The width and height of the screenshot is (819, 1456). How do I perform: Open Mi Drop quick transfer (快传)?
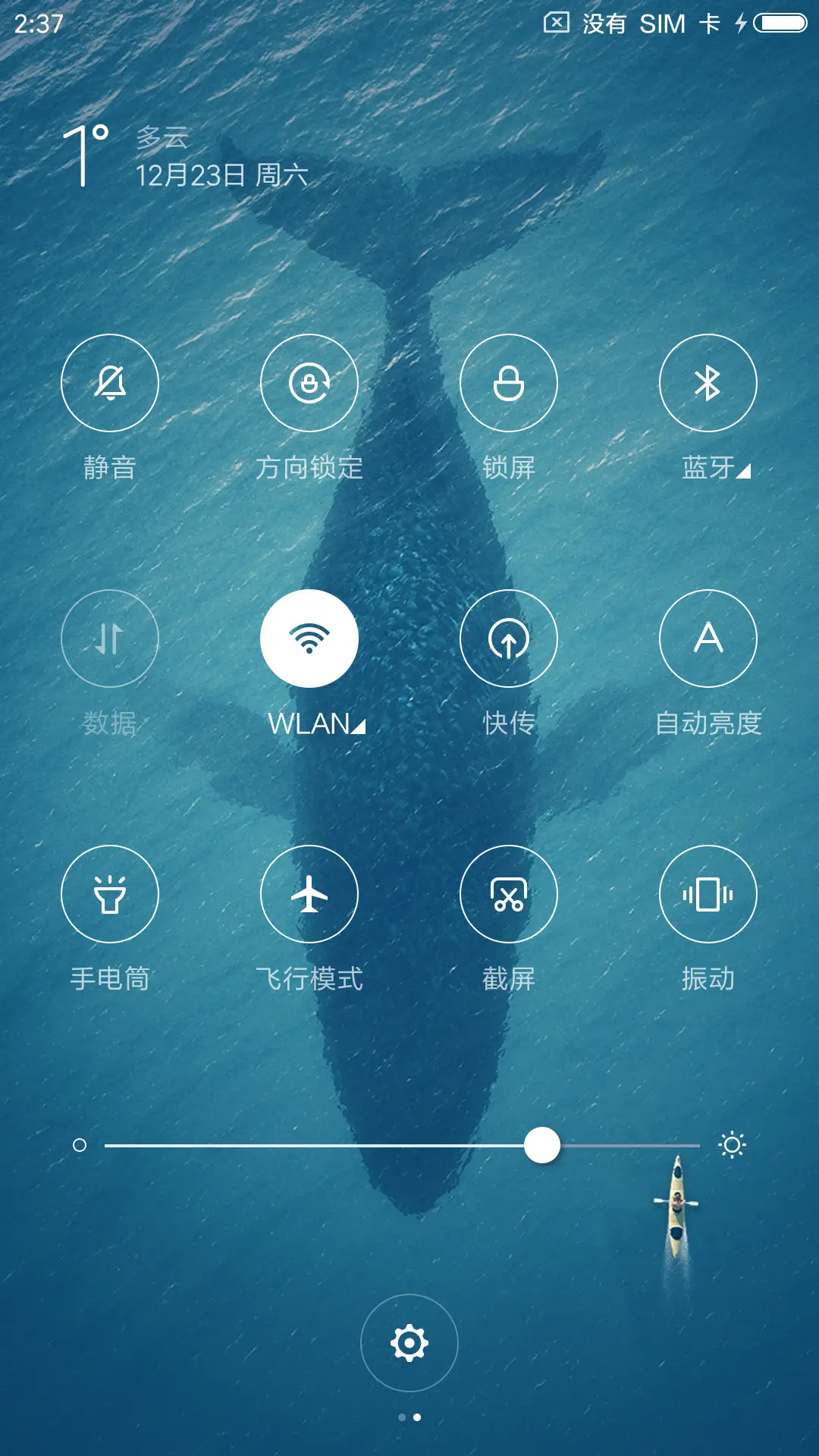[x=509, y=639]
